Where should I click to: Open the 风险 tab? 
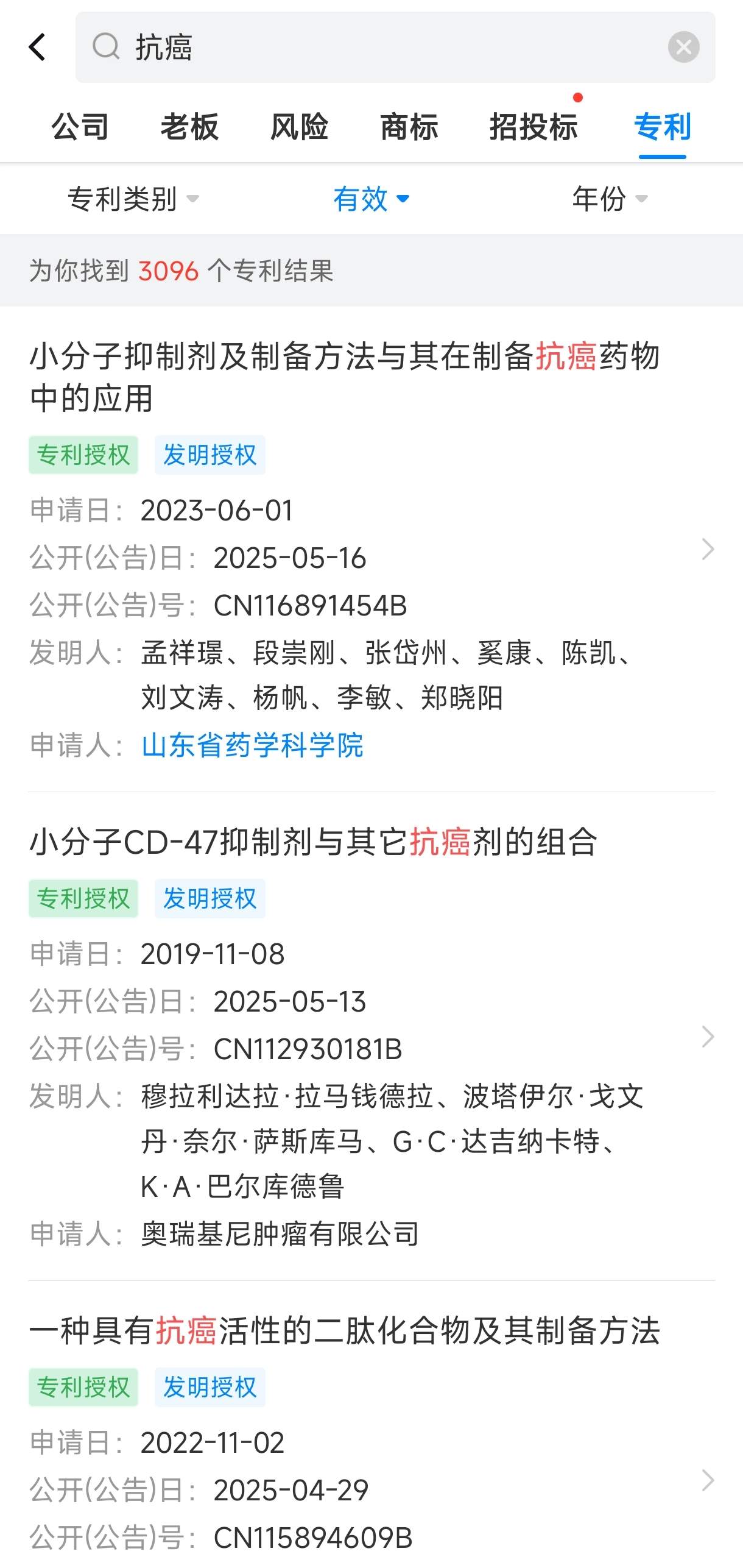pos(299,127)
